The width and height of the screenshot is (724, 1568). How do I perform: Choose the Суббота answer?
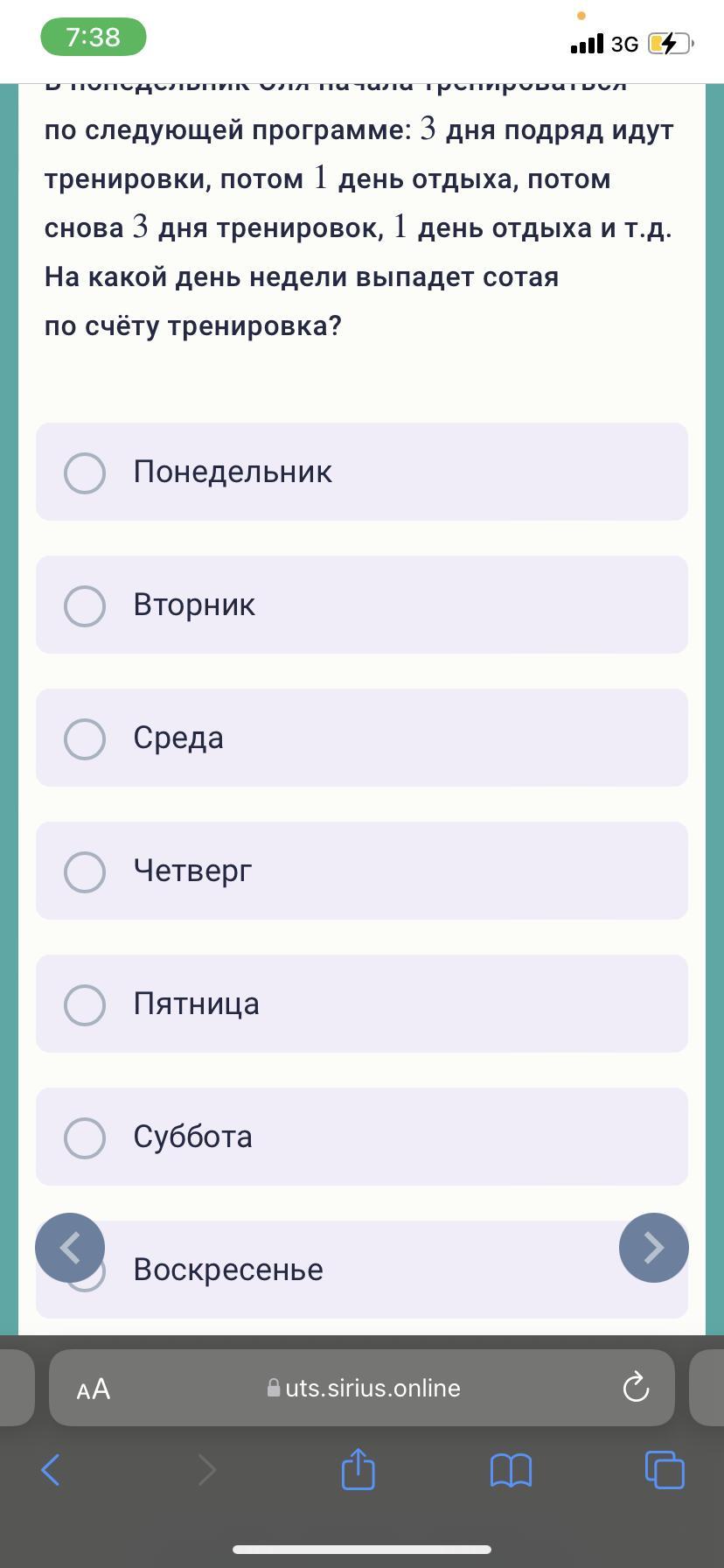click(85, 1137)
